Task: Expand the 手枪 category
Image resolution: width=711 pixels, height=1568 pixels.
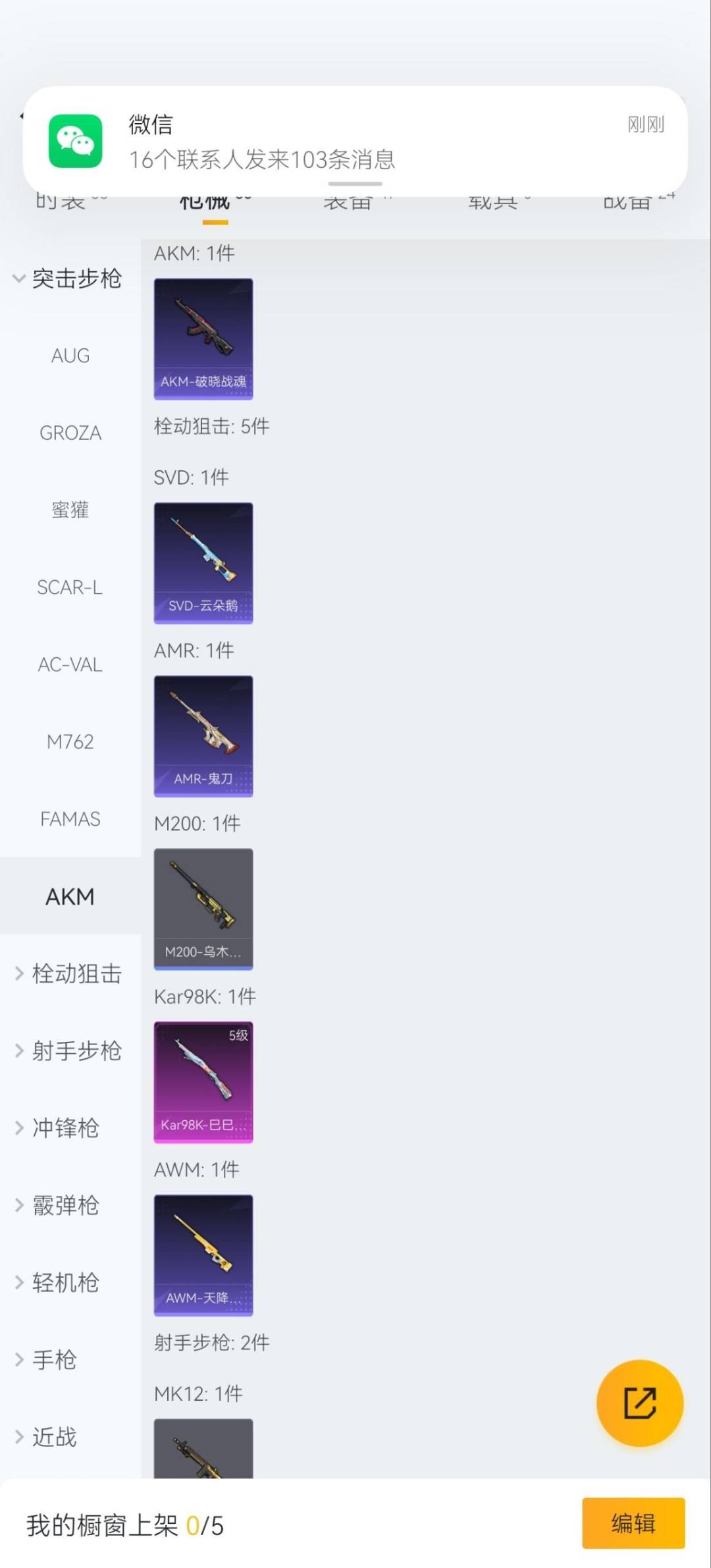Action: pos(47,1359)
